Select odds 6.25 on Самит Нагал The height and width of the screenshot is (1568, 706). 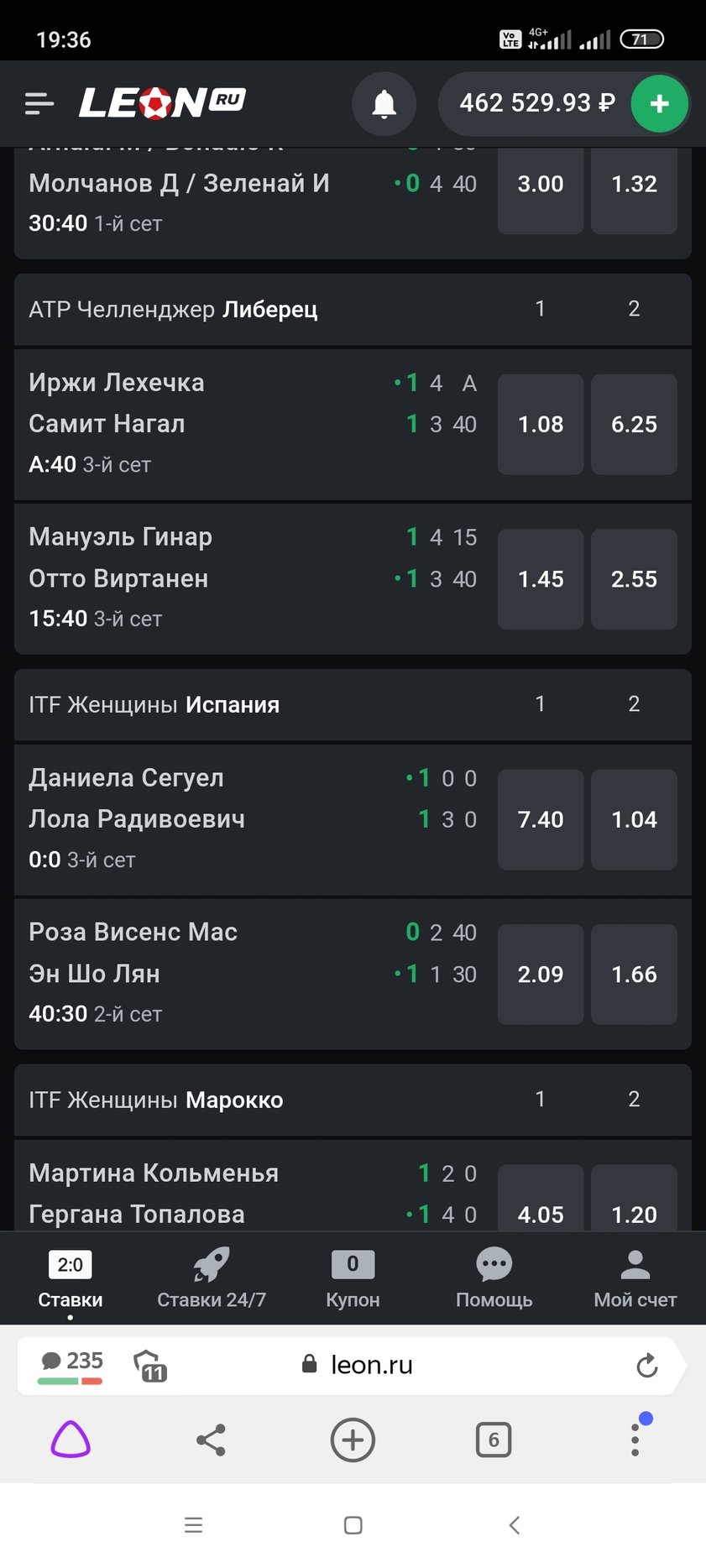[634, 425]
